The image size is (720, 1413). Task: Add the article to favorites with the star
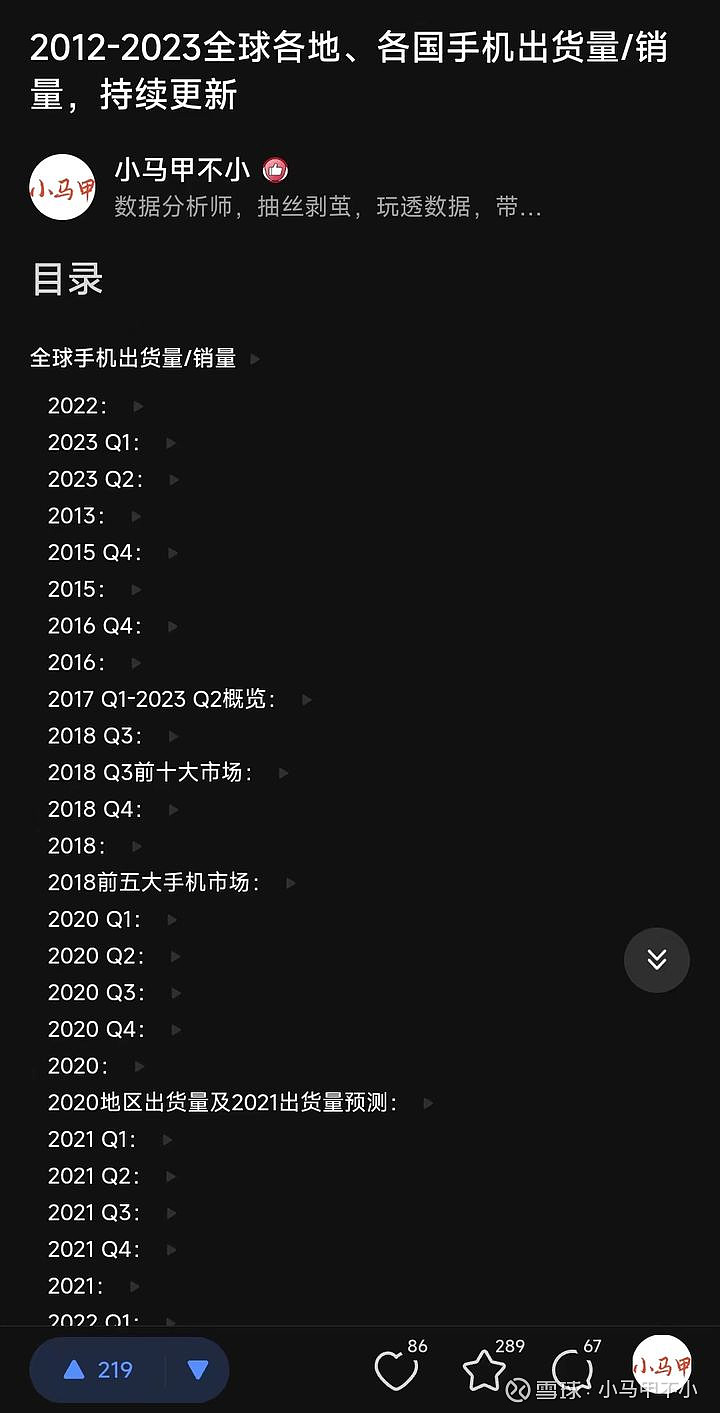[x=484, y=1370]
